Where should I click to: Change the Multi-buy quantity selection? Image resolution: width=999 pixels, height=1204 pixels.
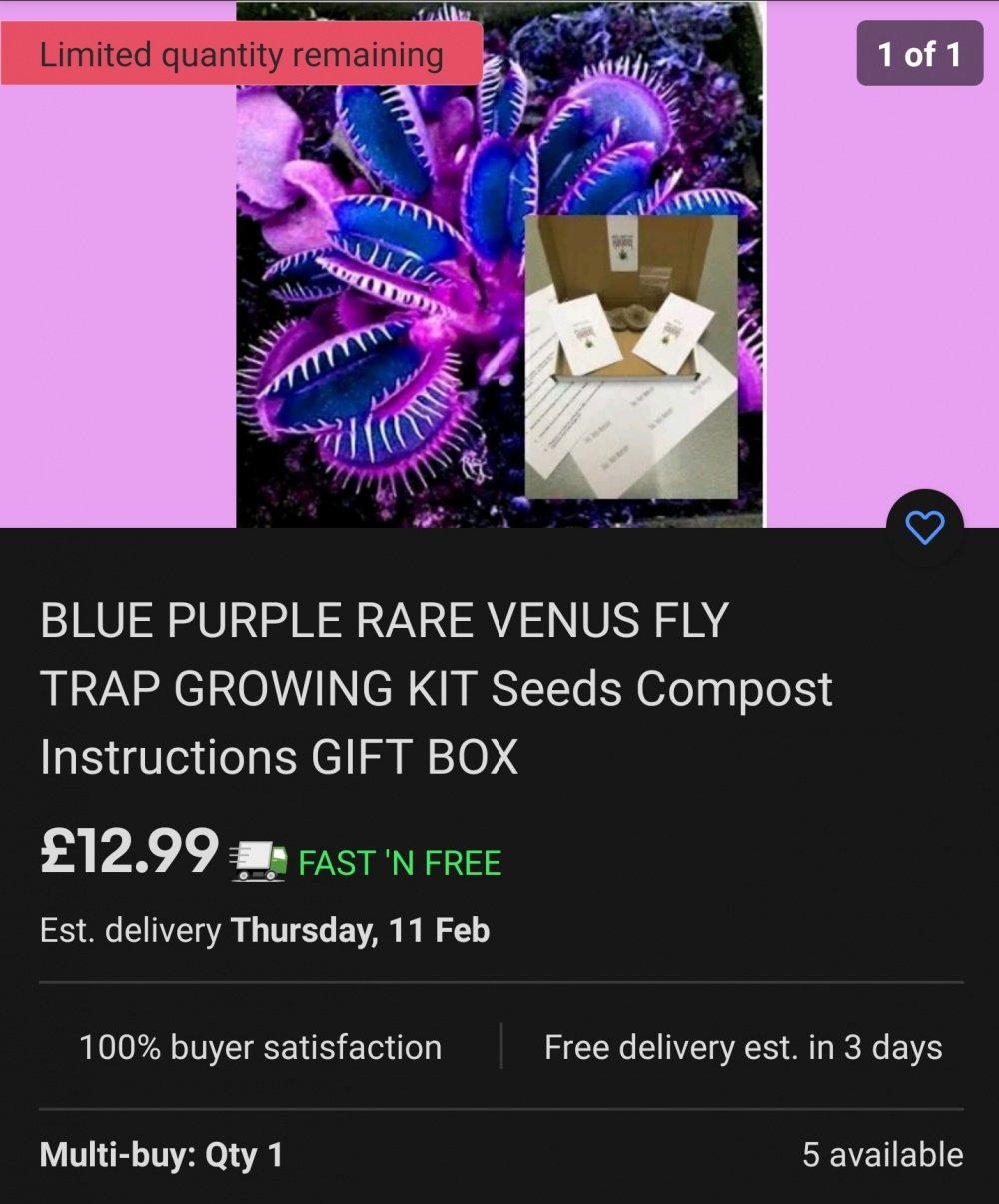(x=162, y=1155)
